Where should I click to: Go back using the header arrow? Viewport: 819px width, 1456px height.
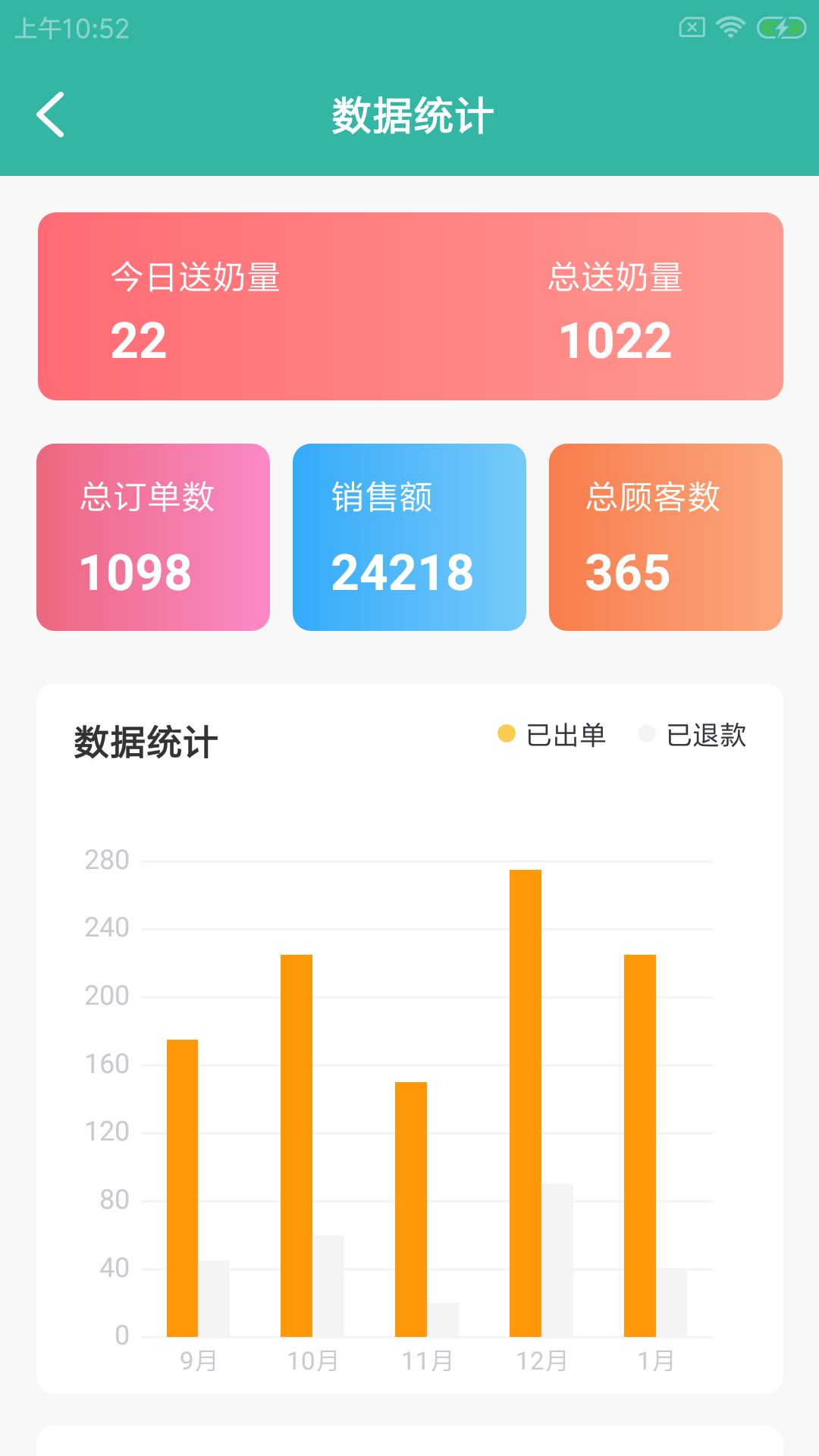point(51,115)
